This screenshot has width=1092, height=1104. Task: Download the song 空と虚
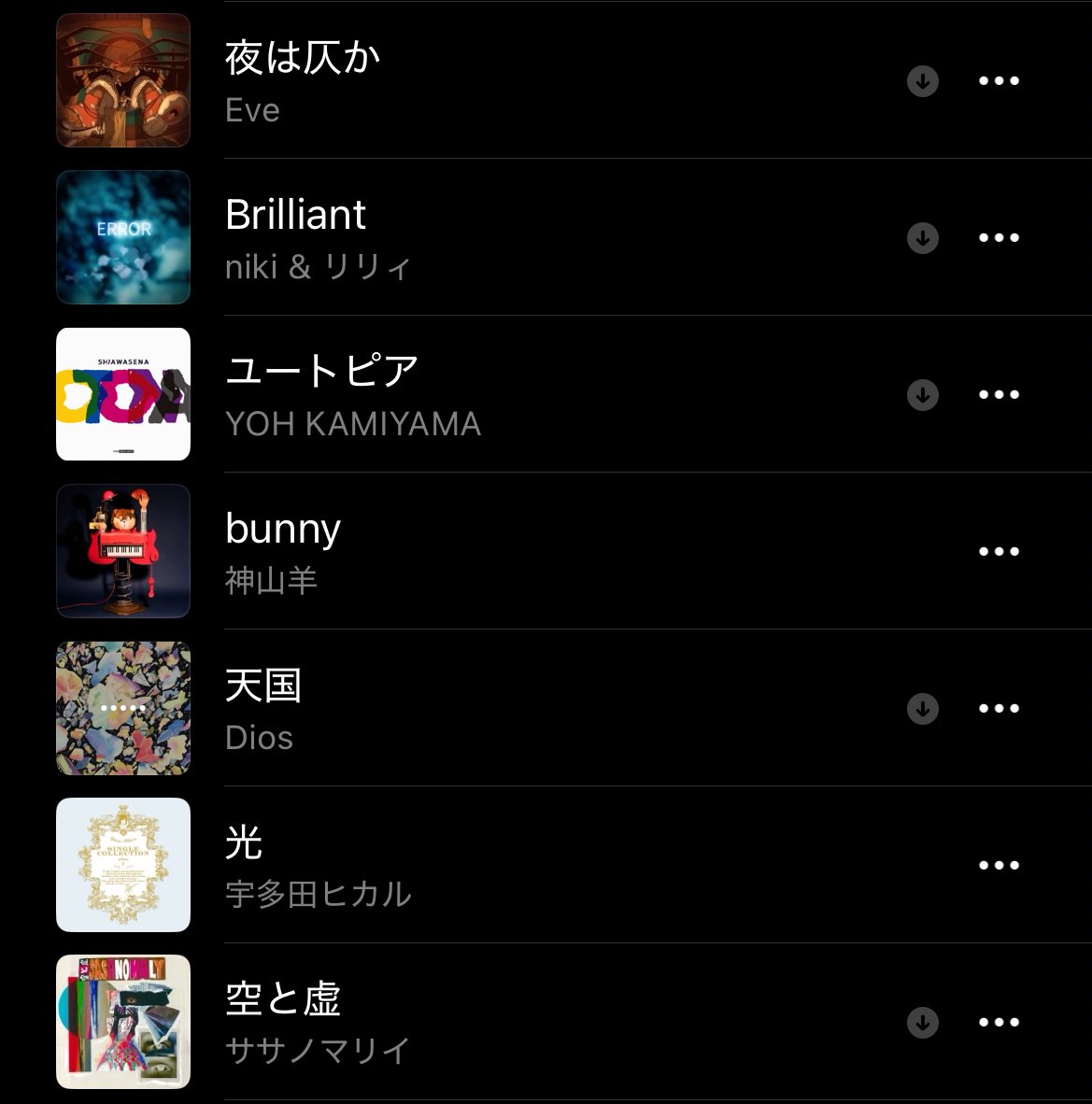[x=922, y=1023]
